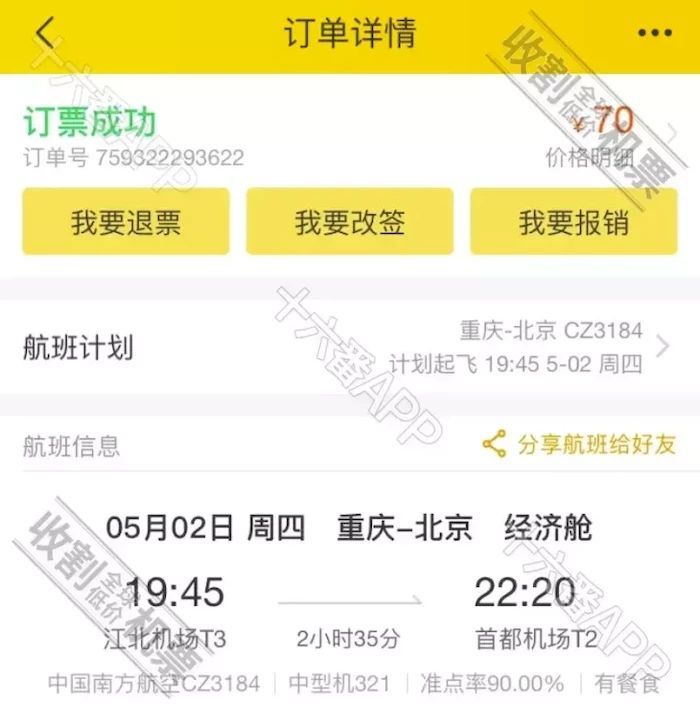The image size is (700, 713).
Task: Tap 我要退票 to refund ticket
Action: tap(126, 221)
